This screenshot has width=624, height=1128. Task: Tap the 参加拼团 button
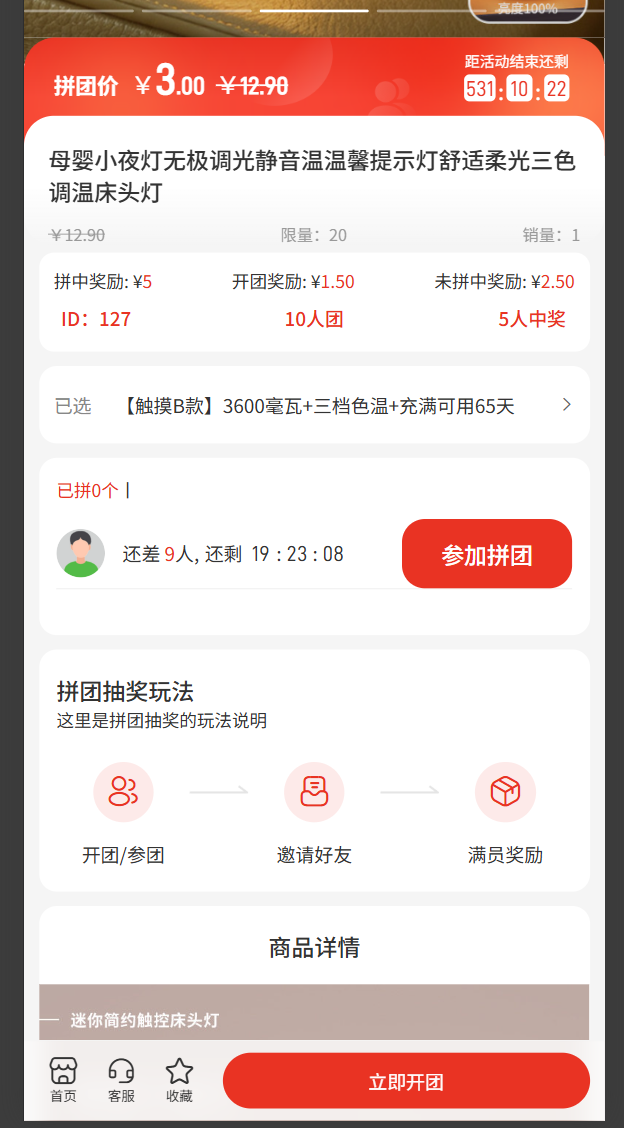coord(486,554)
